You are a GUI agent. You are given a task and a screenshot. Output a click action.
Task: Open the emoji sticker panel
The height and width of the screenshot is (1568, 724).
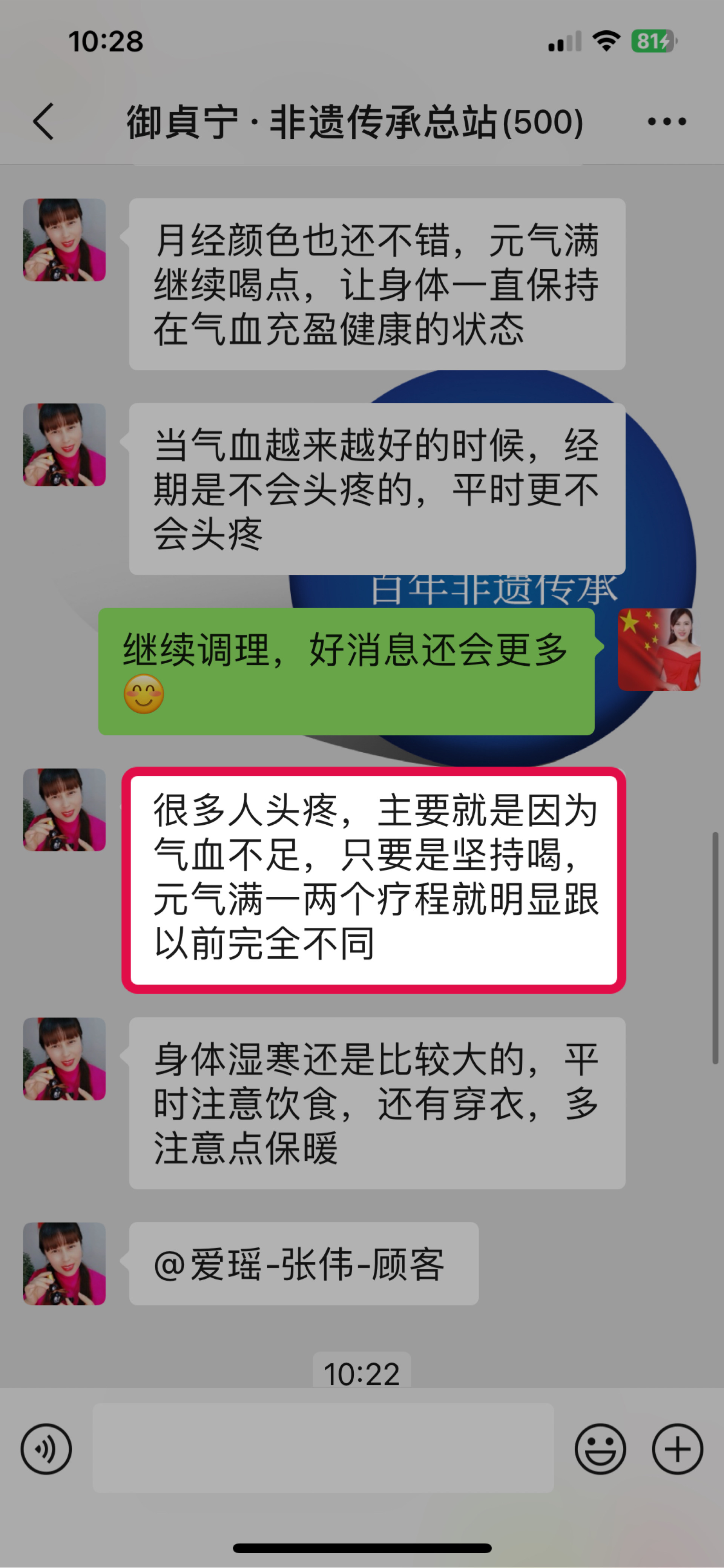click(x=600, y=1449)
